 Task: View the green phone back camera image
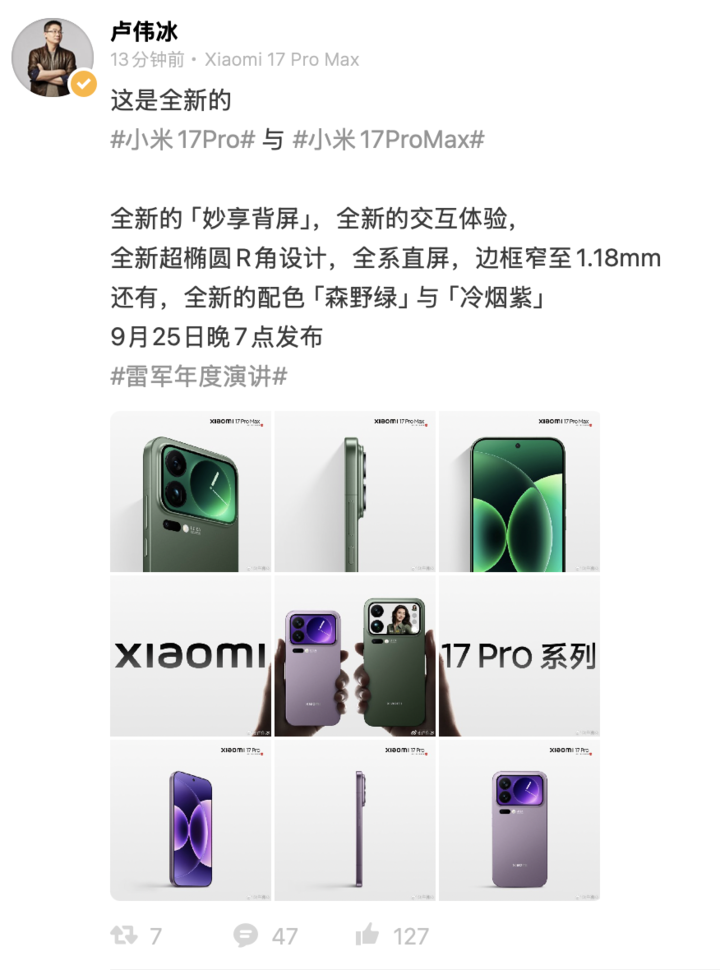point(190,491)
